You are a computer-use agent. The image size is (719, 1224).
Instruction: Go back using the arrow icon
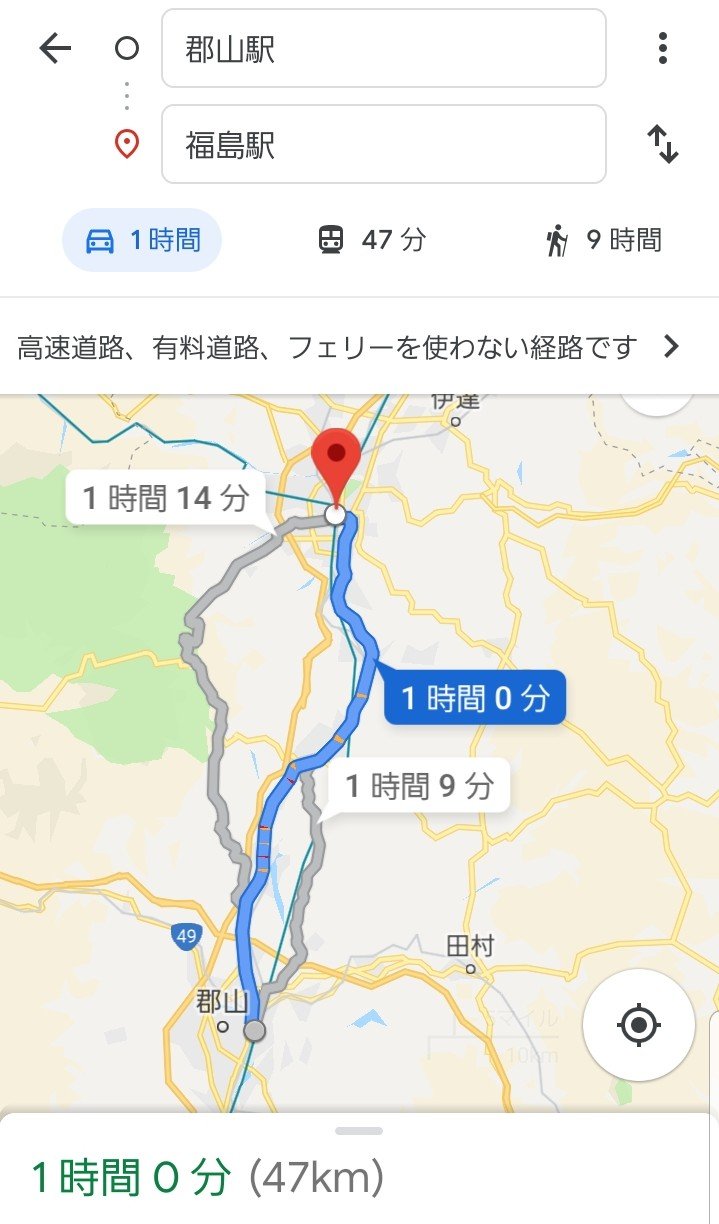pos(55,48)
